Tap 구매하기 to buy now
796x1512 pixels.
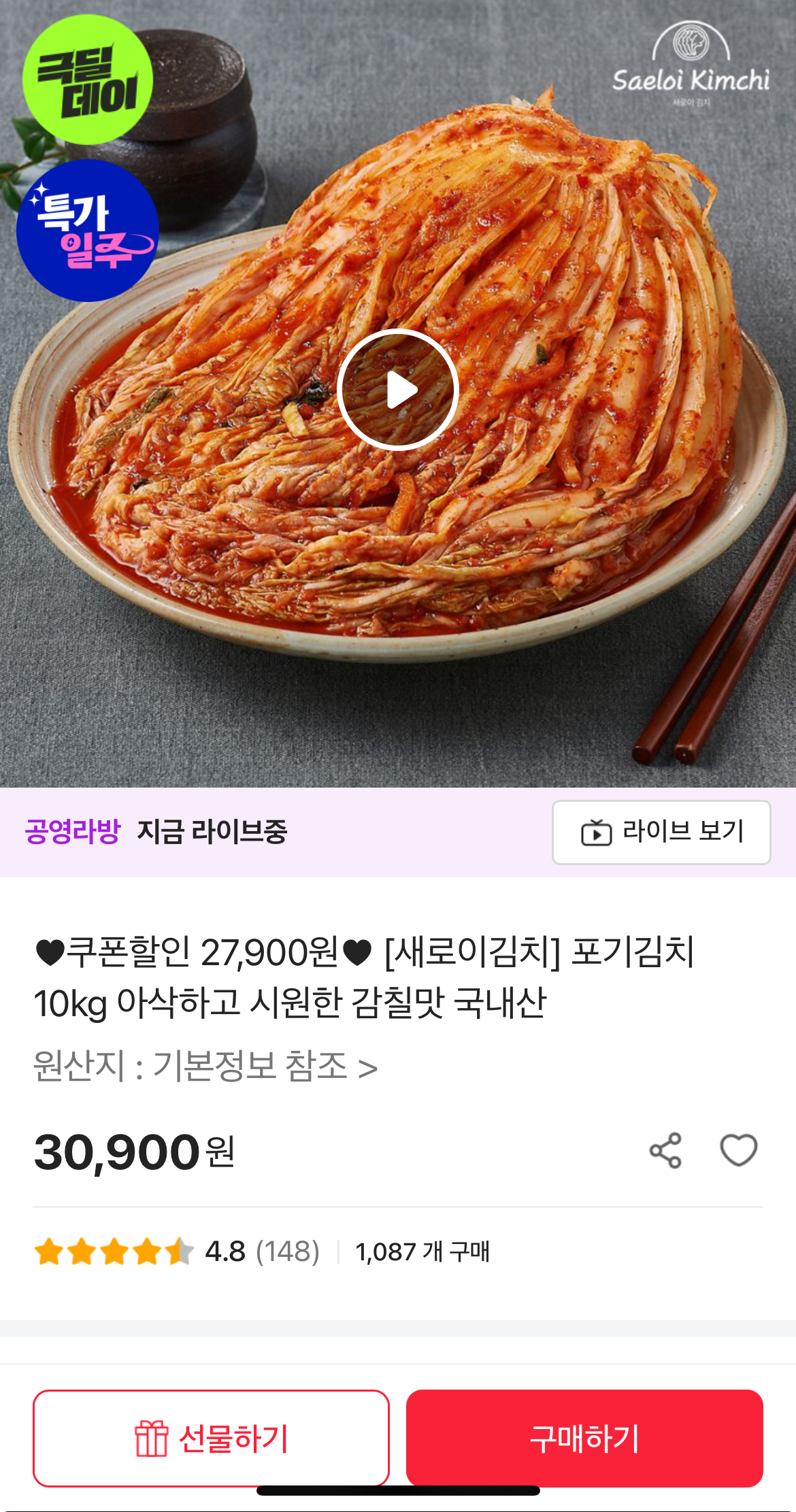point(584,1438)
